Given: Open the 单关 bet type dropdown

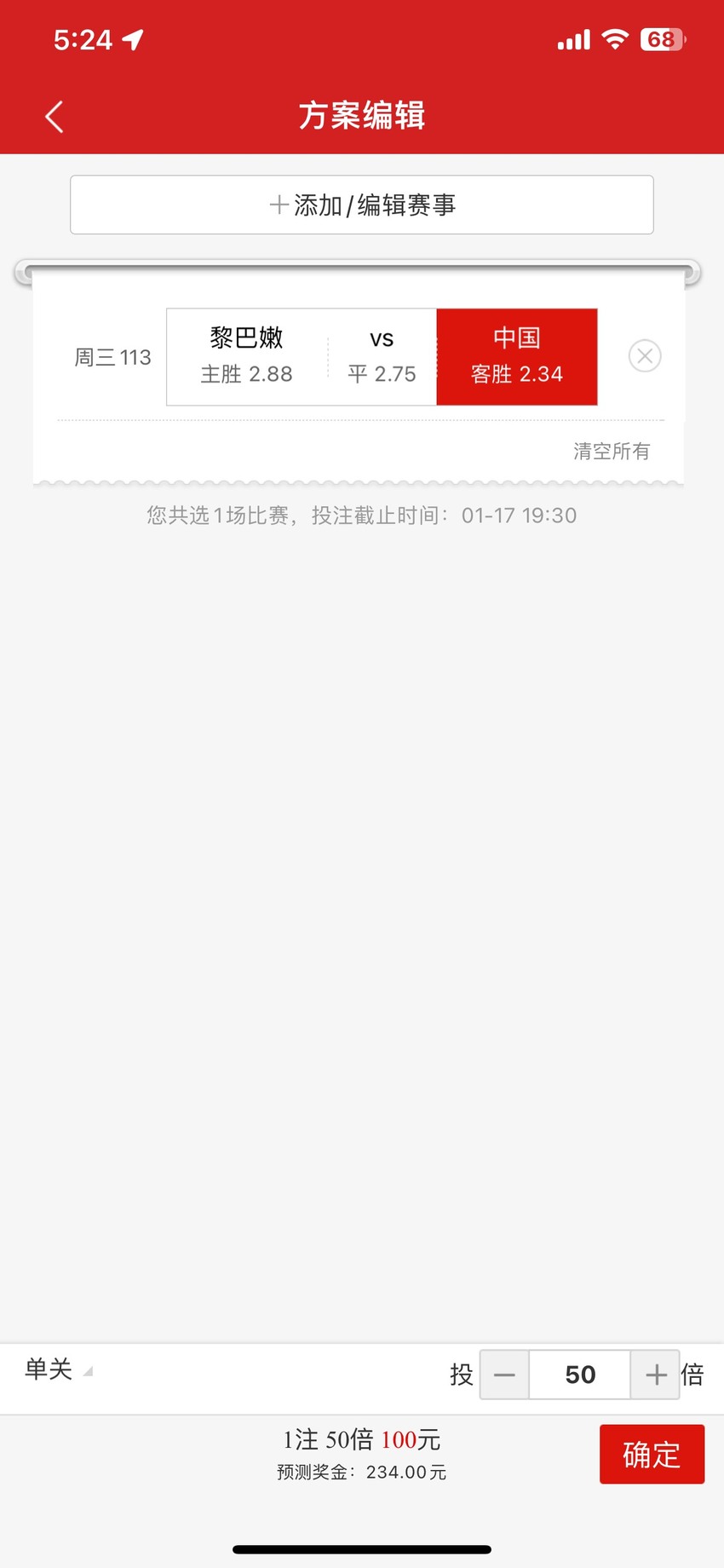Looking at the screenshot, I should click(58, 1369).
